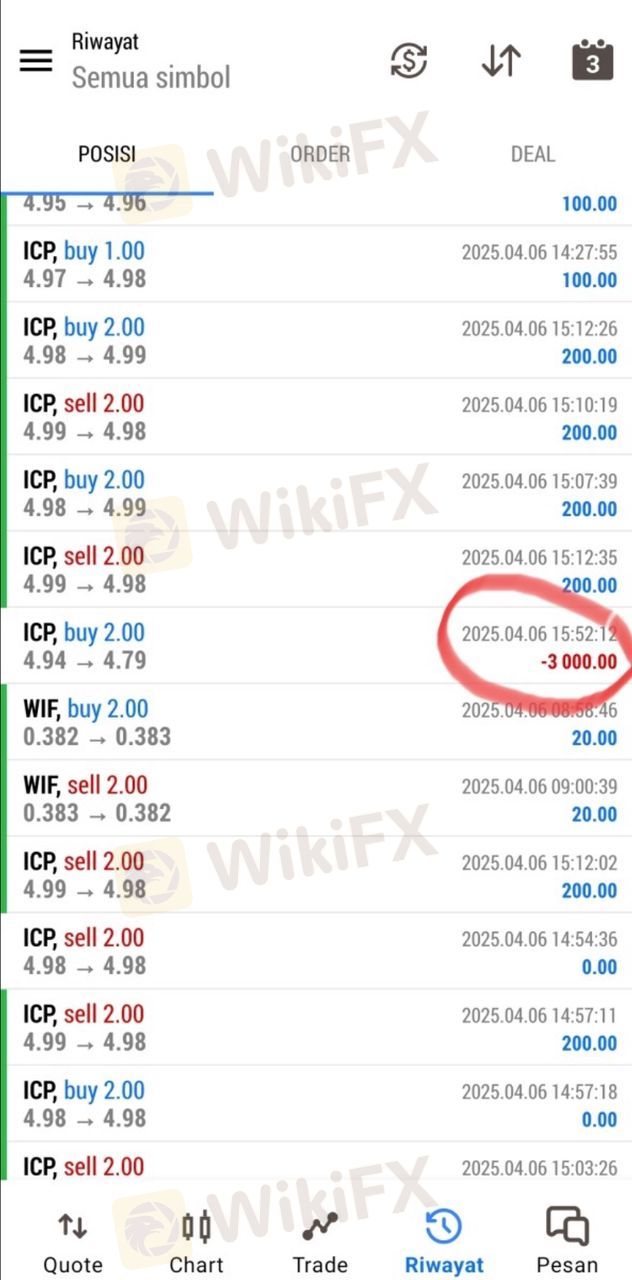Open the Pesan messages section
Screen dimensions: 632x1280
pos(567,1240)
